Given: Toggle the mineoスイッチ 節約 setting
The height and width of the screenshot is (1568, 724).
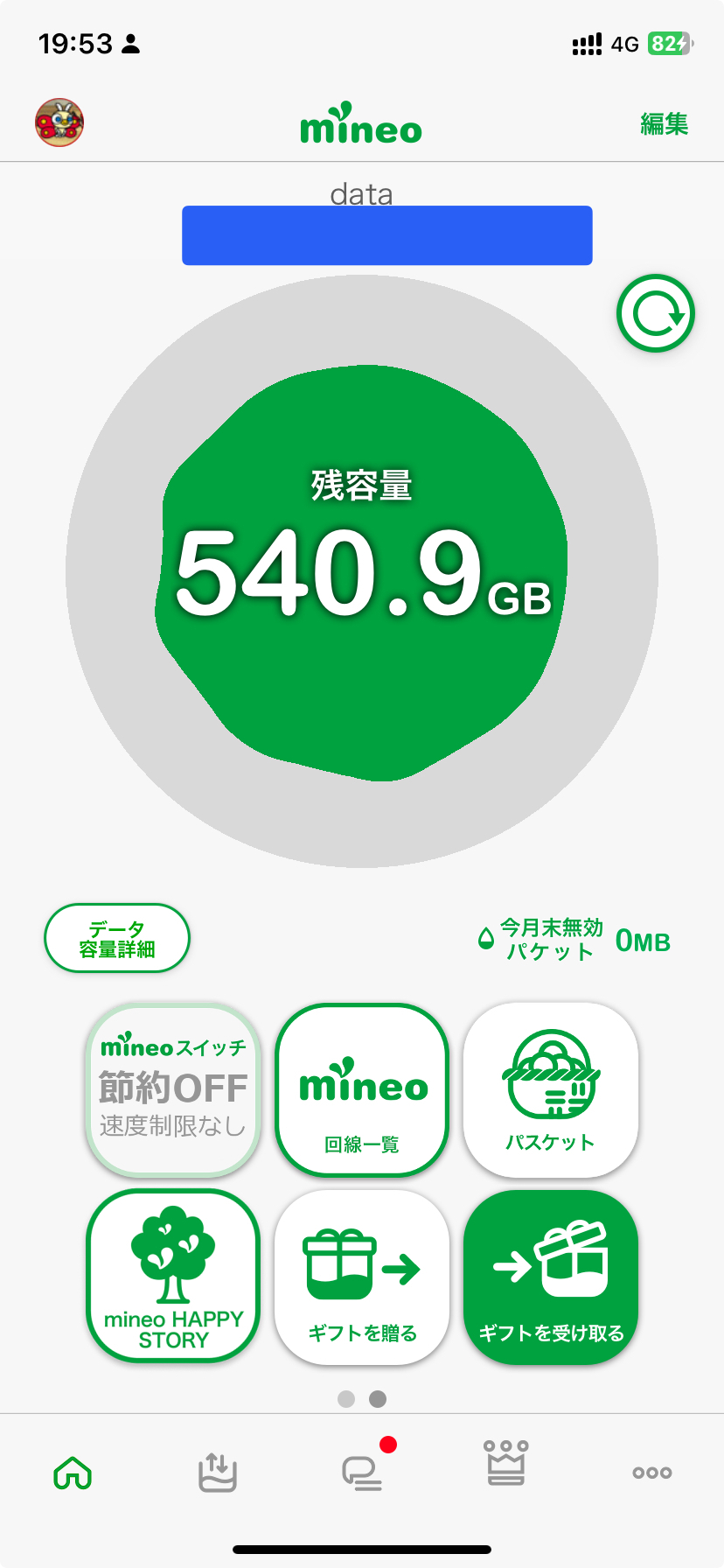Looking at the screenshot, I should pyautogui.click(x=173, y=1089).
